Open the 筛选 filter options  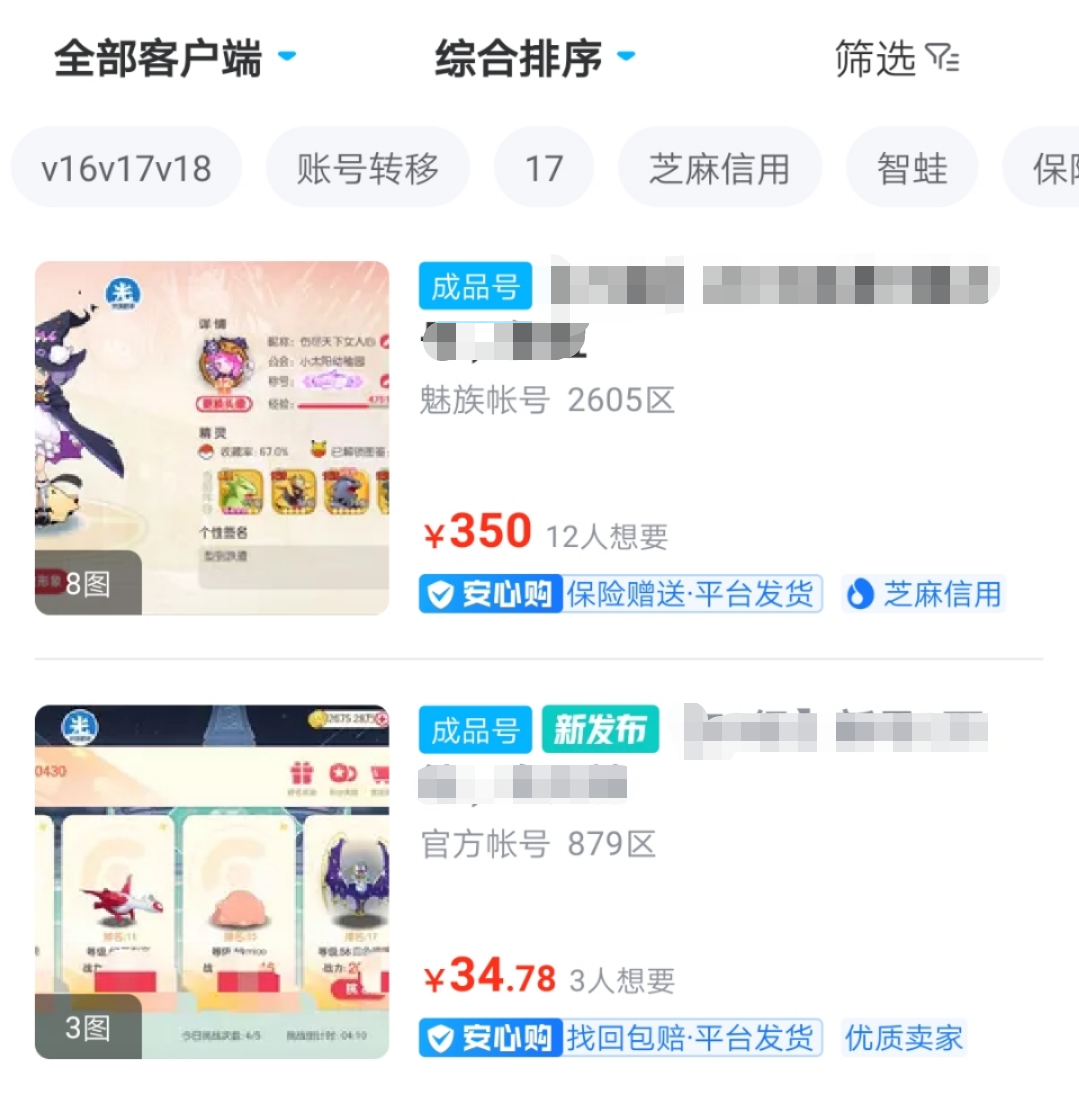pos(896,60)
